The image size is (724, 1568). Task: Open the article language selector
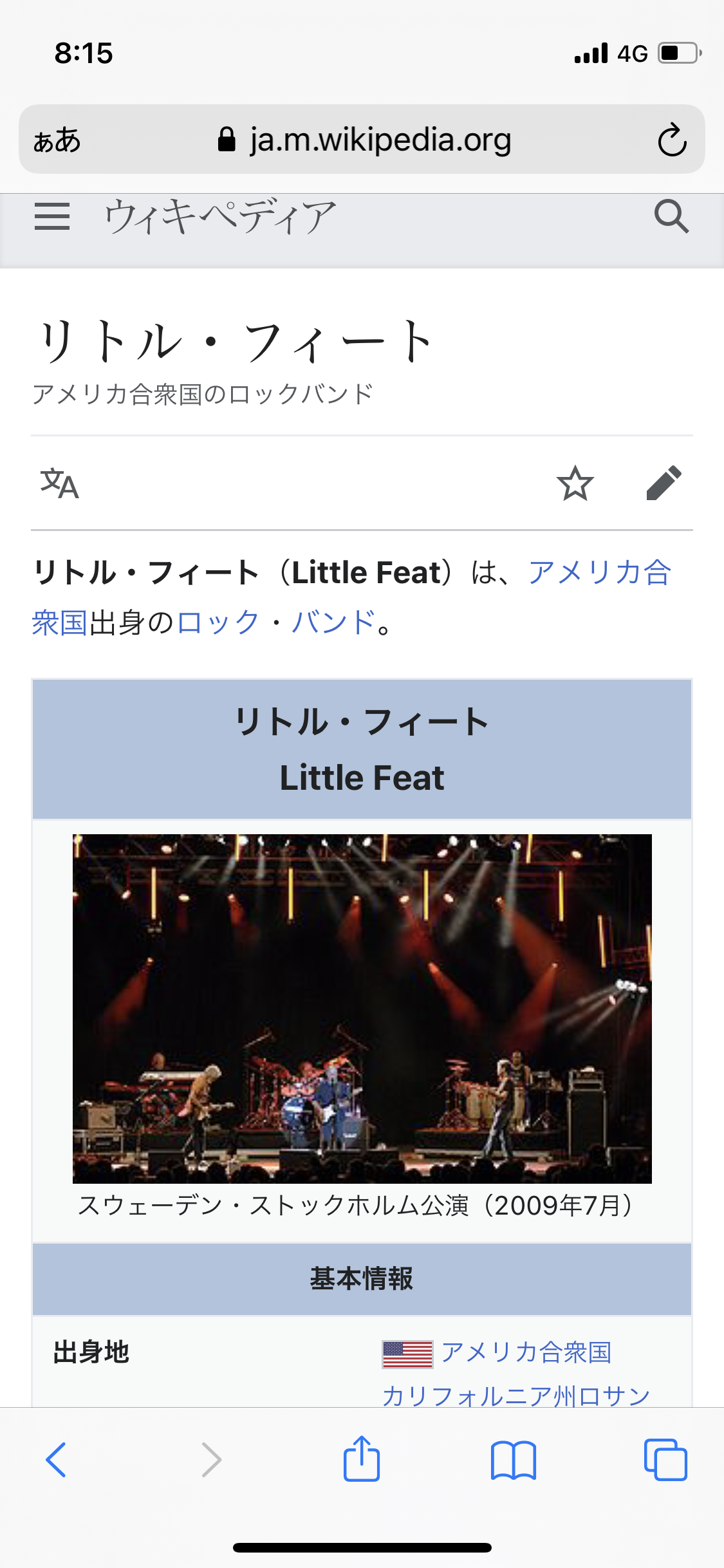(59, 484)
